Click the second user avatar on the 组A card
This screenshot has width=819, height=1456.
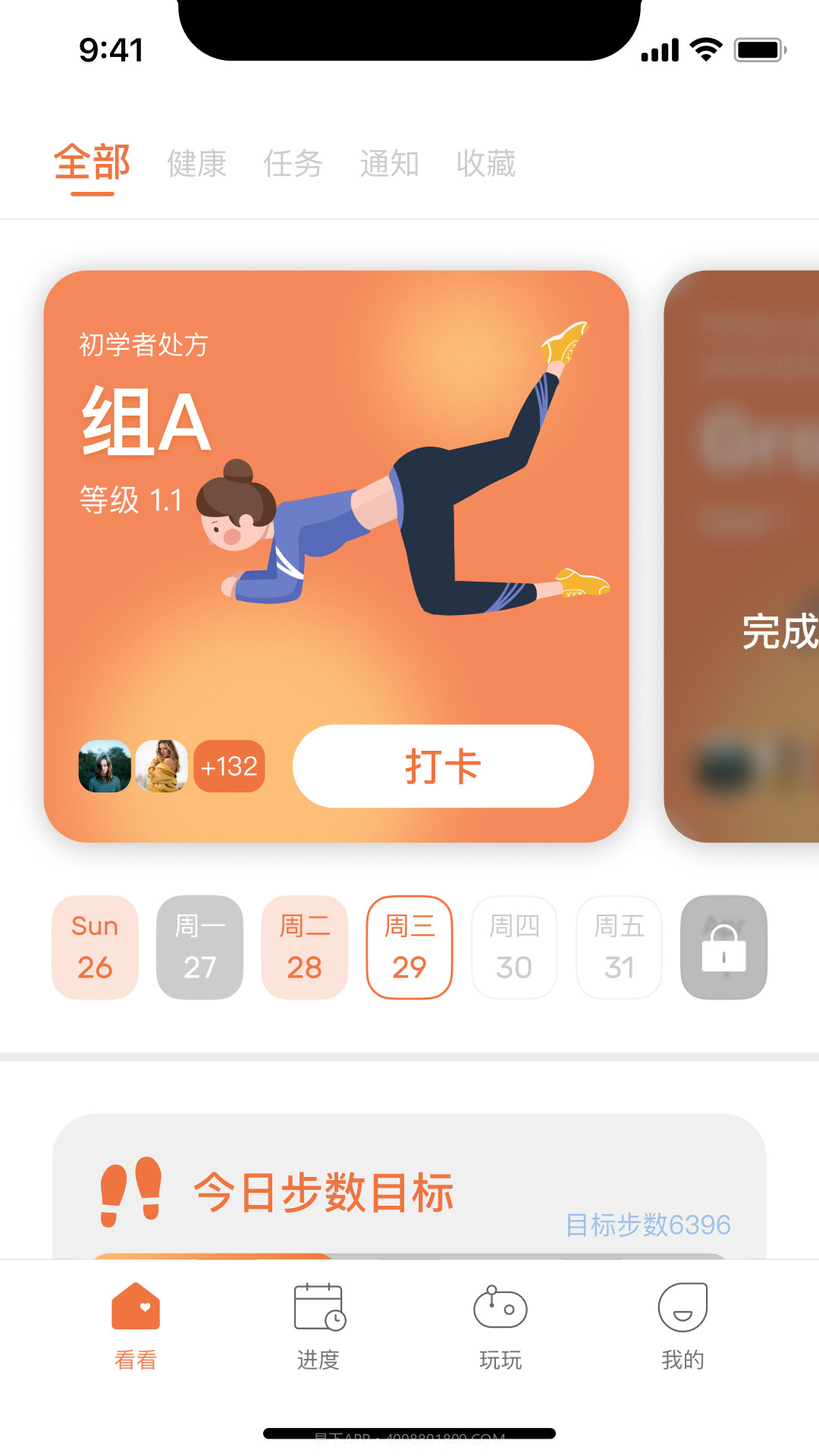coord(162,766)
